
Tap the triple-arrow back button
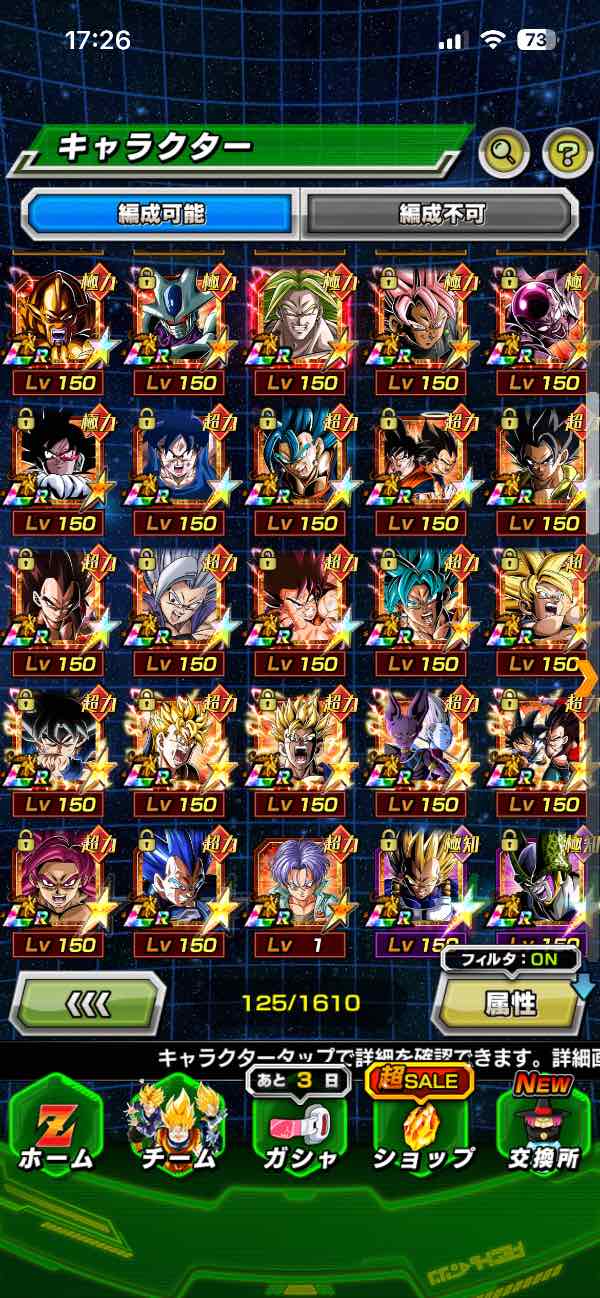[x=88, y=1003]
